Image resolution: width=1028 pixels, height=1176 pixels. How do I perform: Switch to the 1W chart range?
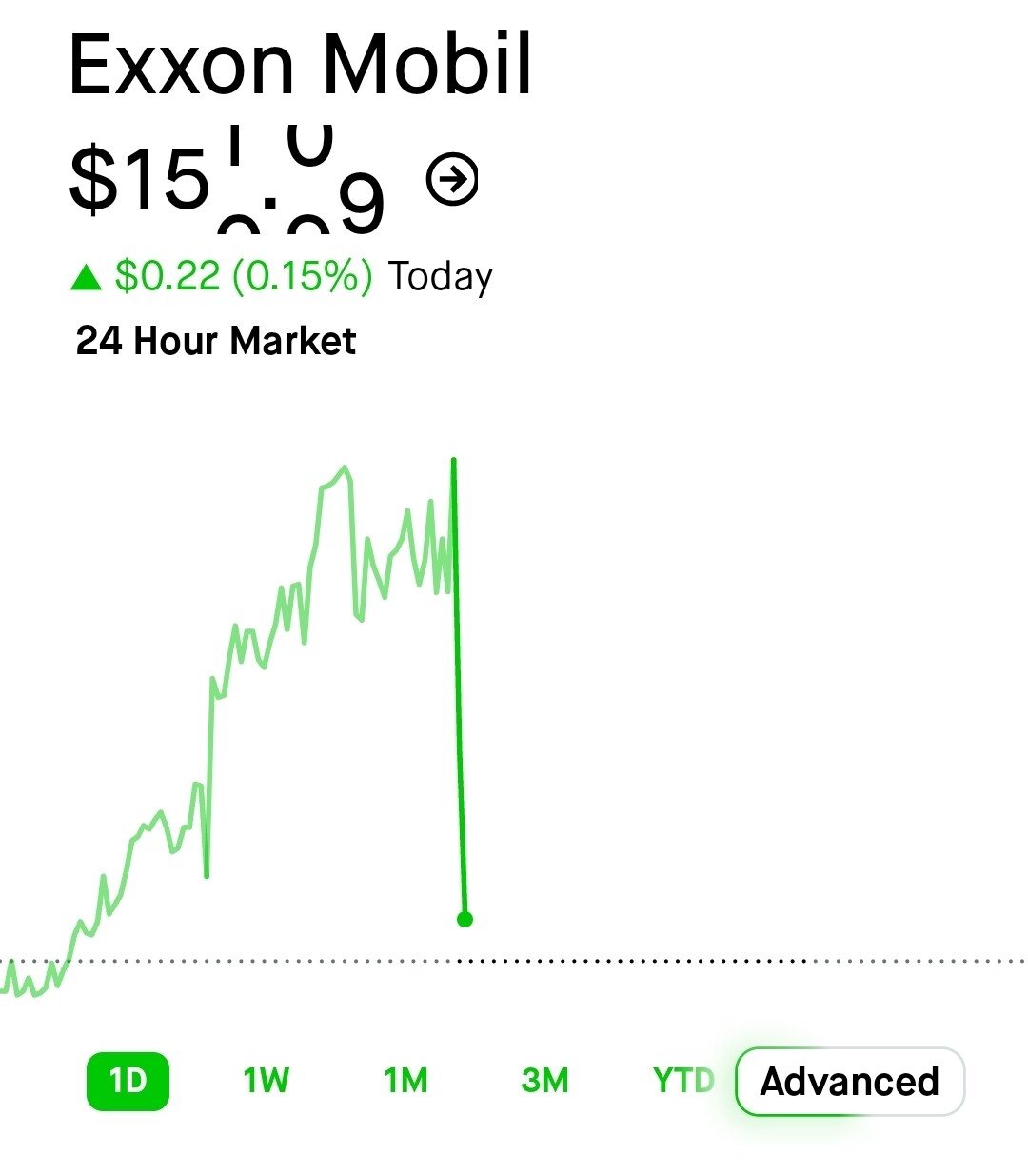coord(267,1081)
